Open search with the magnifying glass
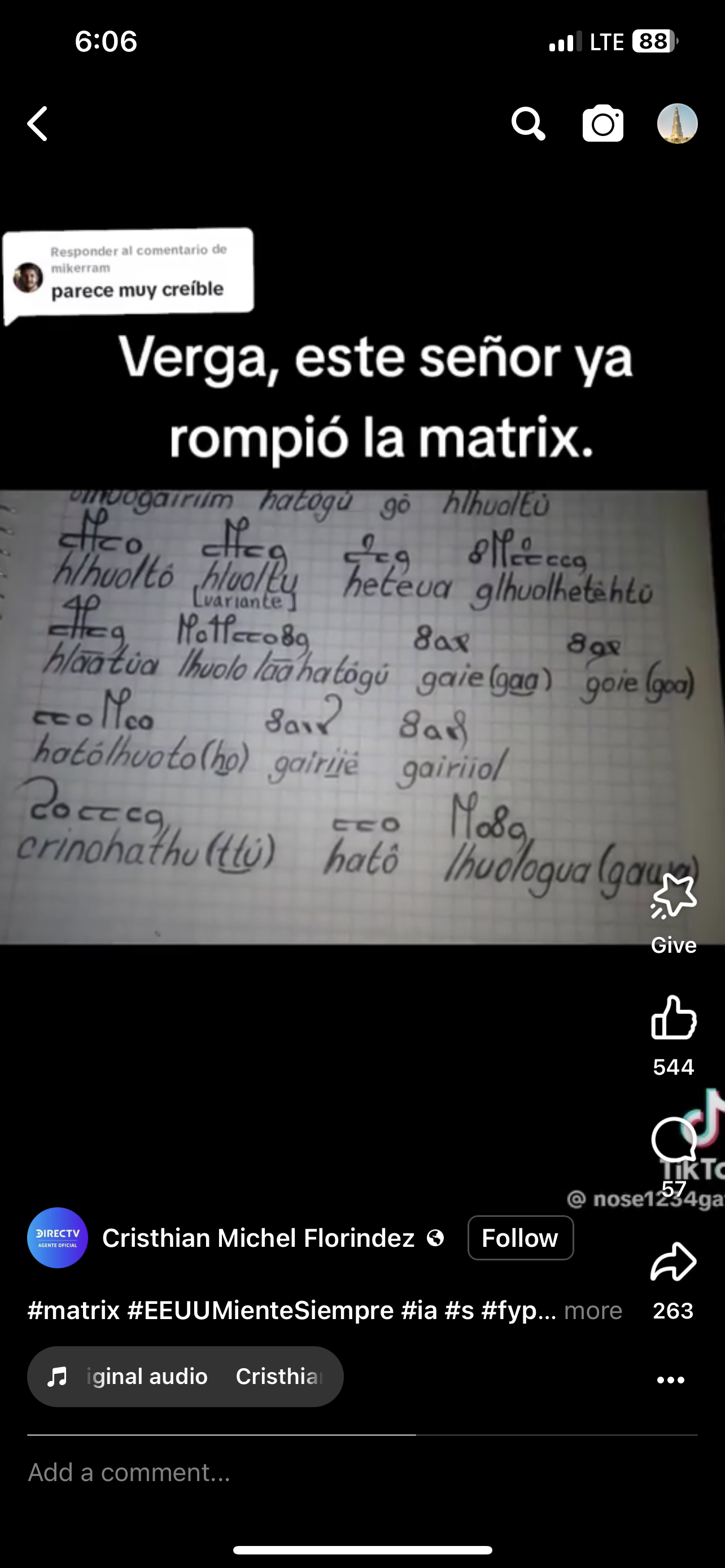The image size is (725, 1568). (x=528, y=124)
